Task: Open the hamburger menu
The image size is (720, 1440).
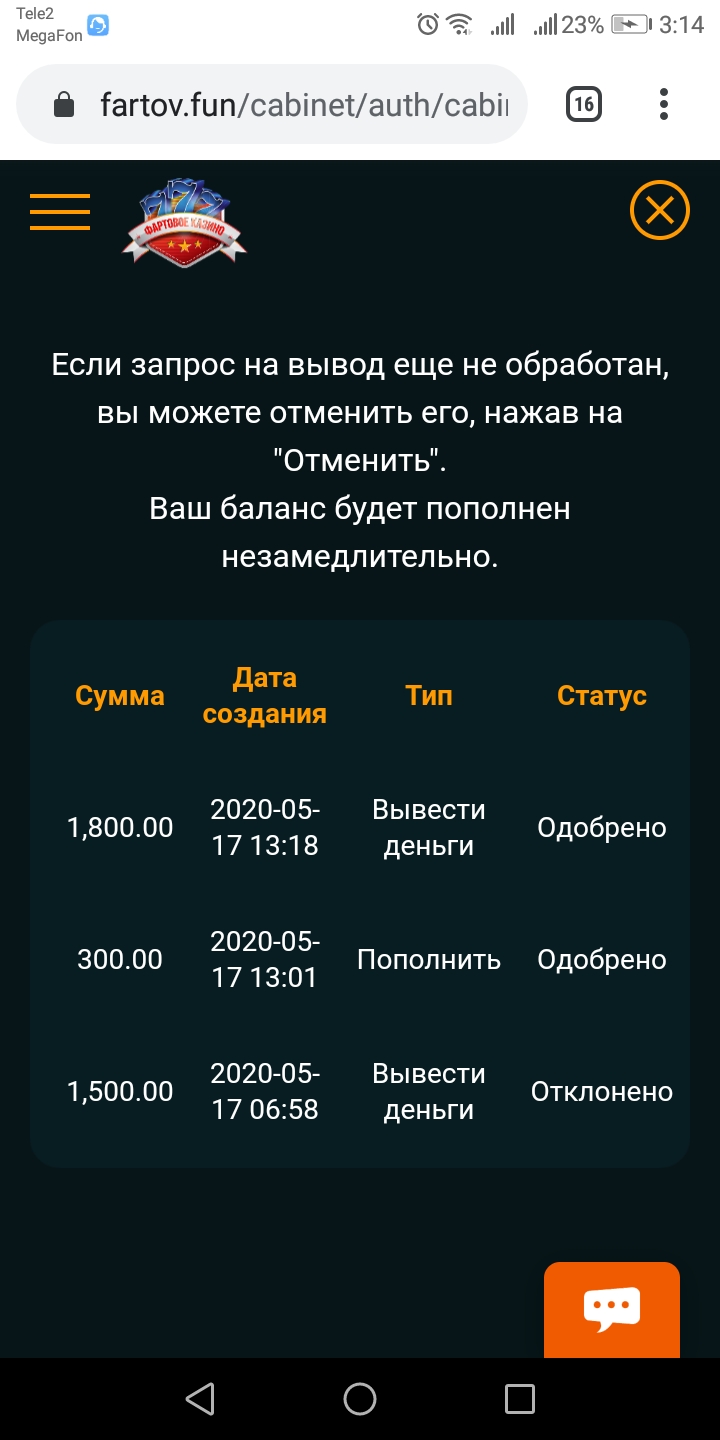Action: coord(60,211)
